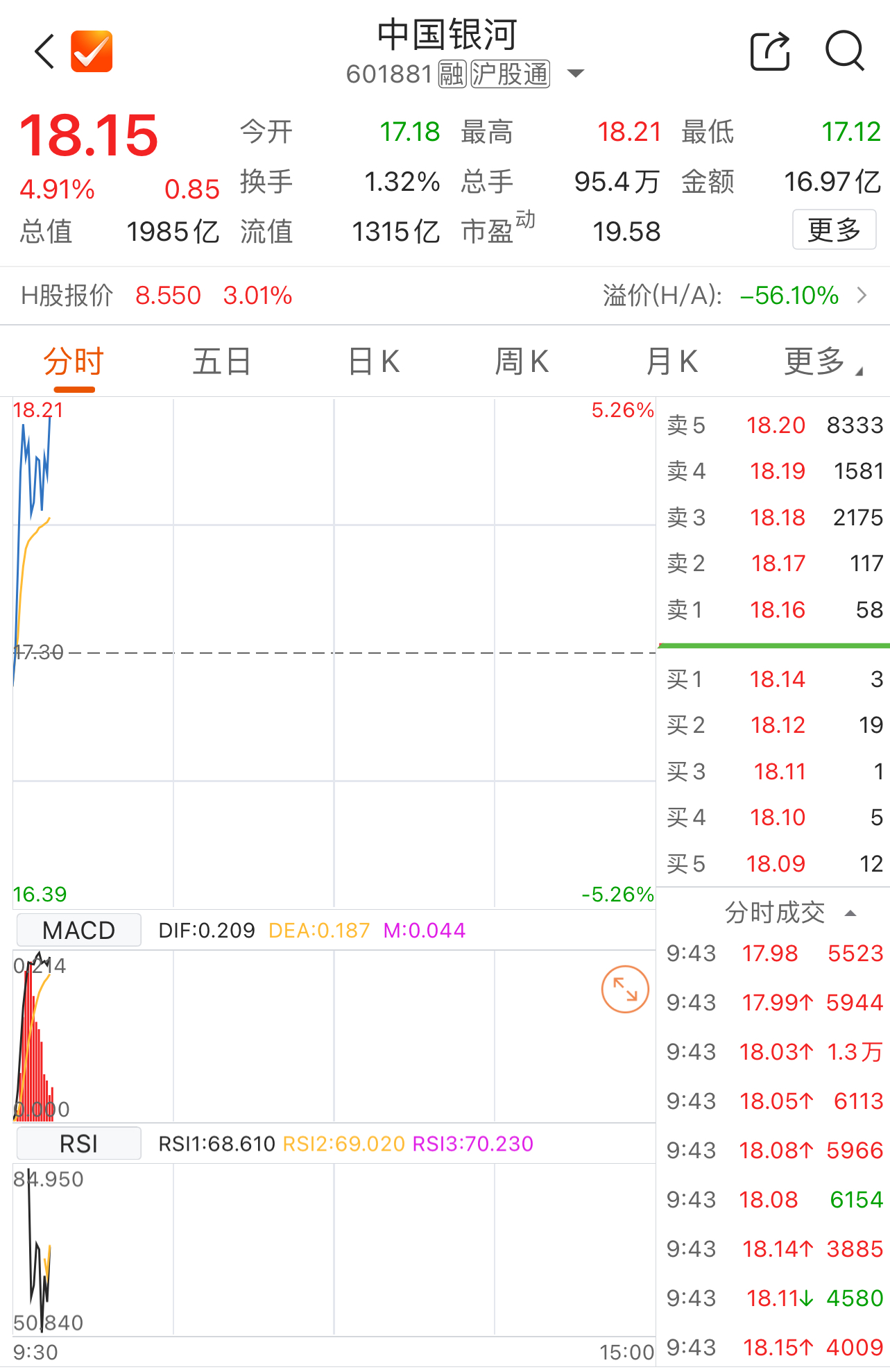The image size is (890, 1372).
Task: Select the 分时 chart tab
Action: (74, 362)
